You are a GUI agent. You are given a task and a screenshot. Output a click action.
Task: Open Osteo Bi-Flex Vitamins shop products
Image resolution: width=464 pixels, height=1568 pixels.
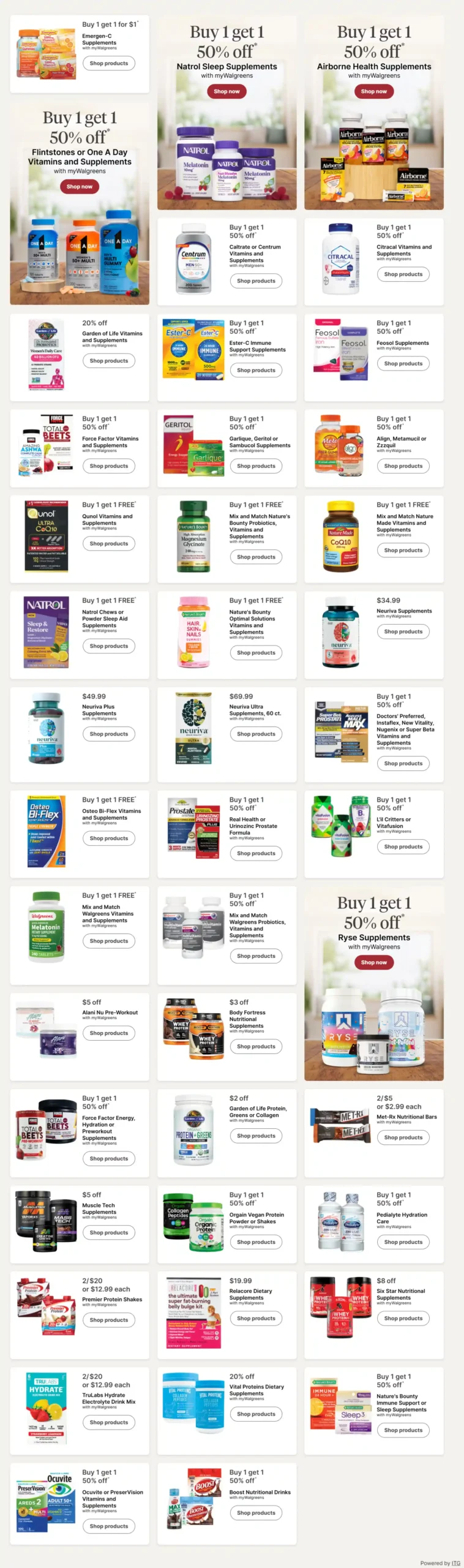click(109, 839)
